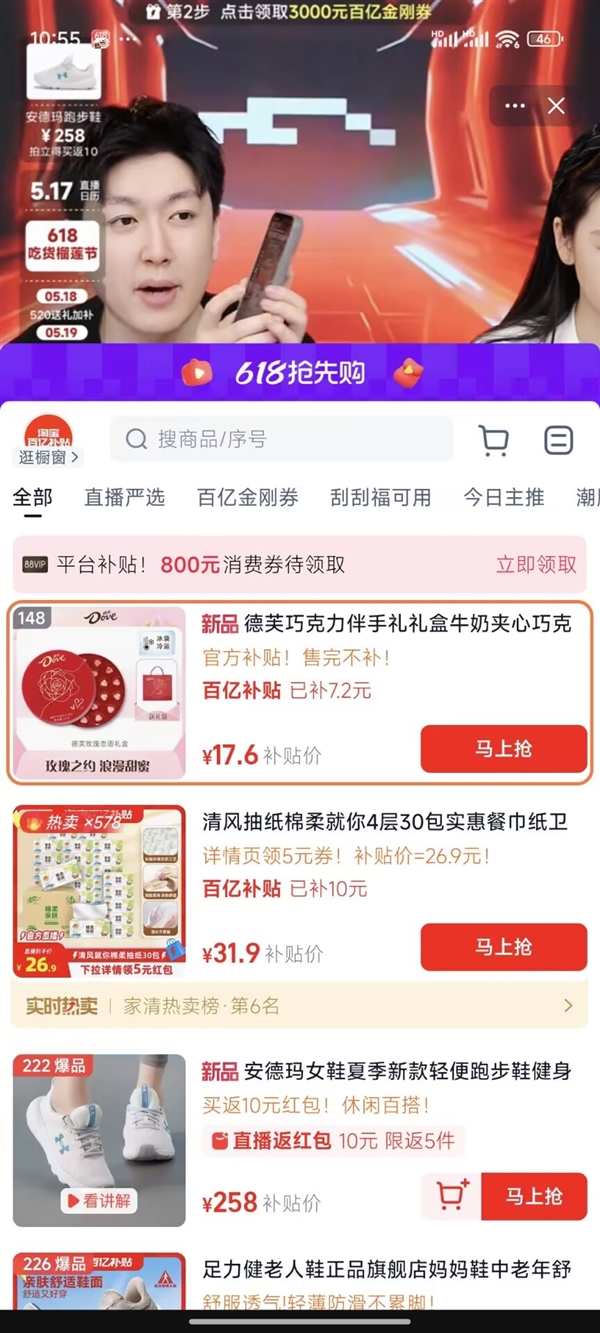Open the shopping cart icon
This screenshot has width=600, height=1333.
[x=493, y=440]
